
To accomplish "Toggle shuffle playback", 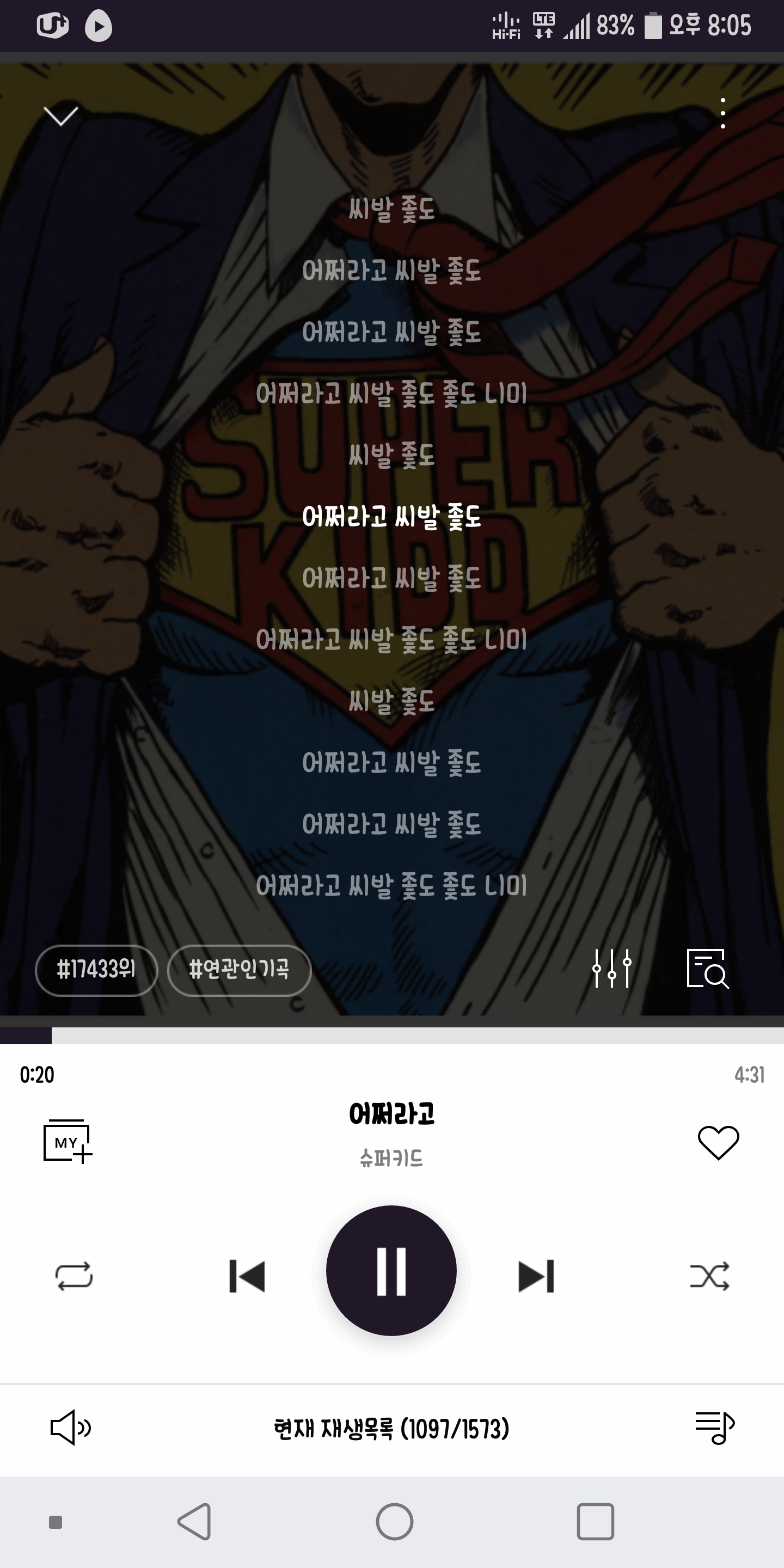I will coord(710,1275).
